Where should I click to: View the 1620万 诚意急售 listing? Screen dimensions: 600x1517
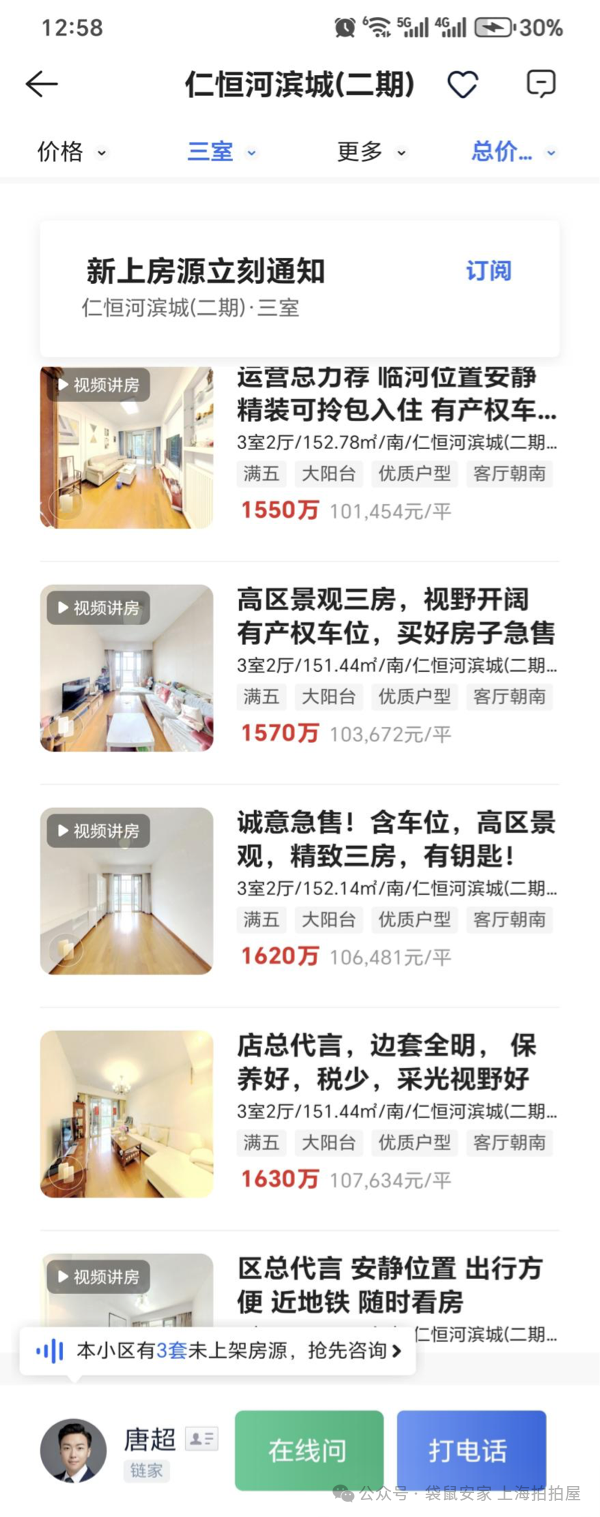[396, 890]
